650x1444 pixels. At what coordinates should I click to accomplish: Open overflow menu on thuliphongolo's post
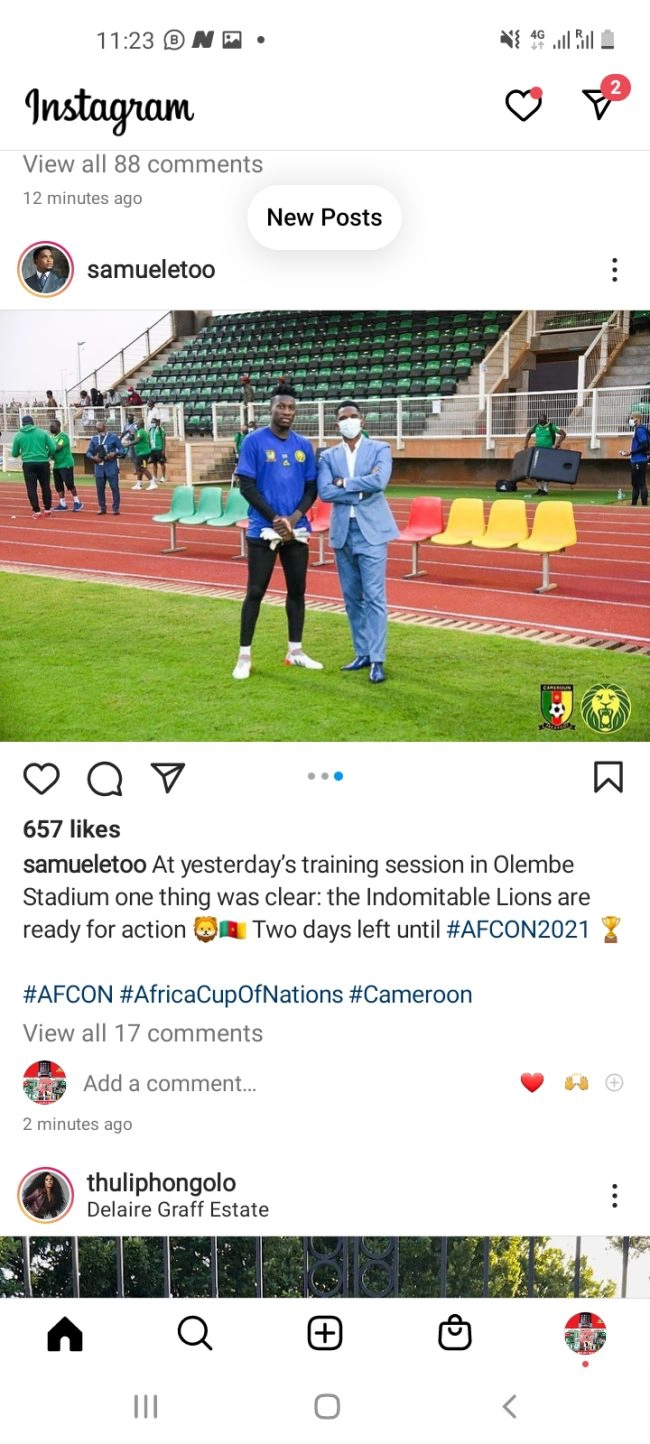point(614,1195)
